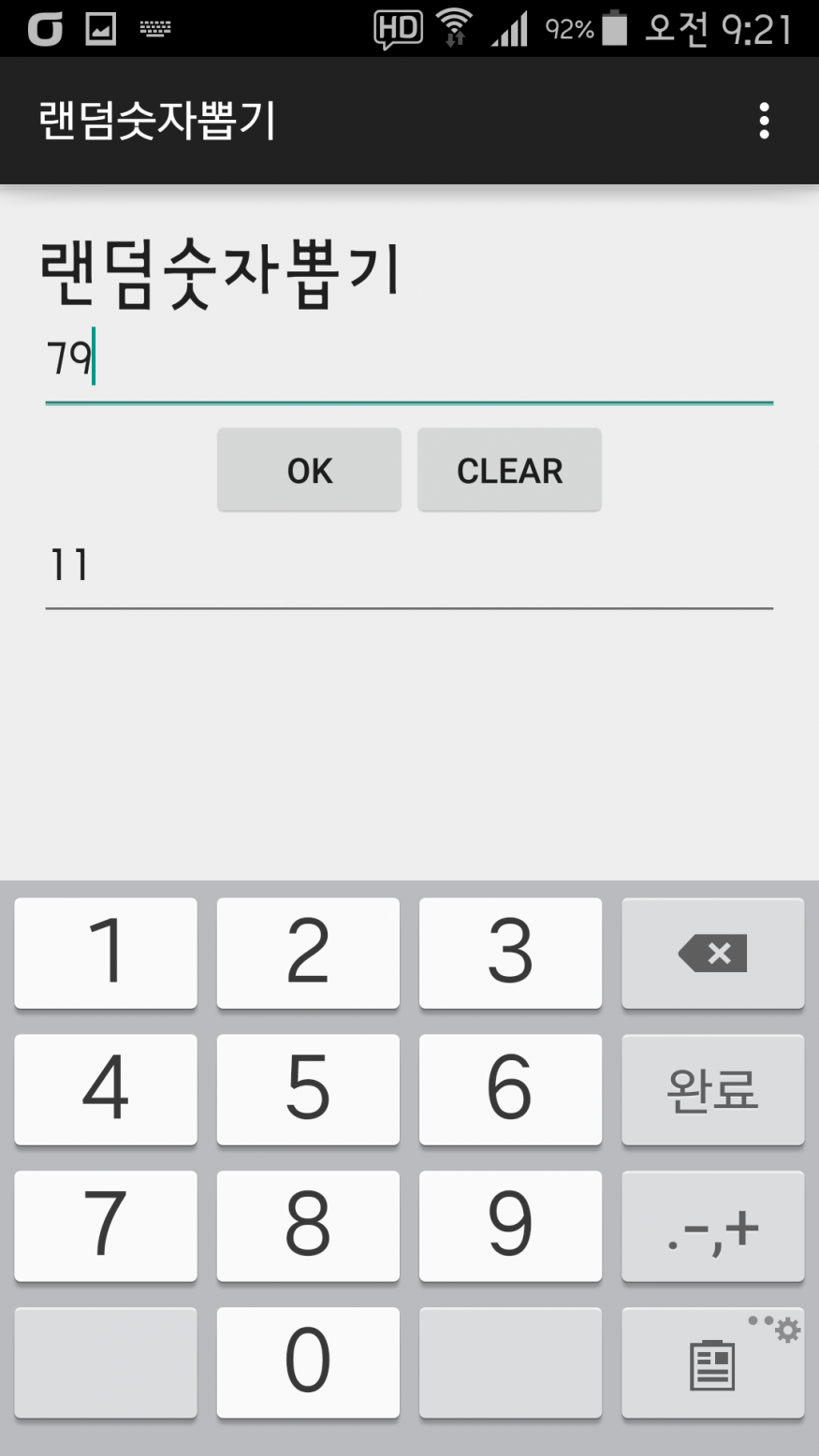Open the overflow menu in the app bar
The width and height of the screenshot is (819, 1456).
click(x=764, y=121)
